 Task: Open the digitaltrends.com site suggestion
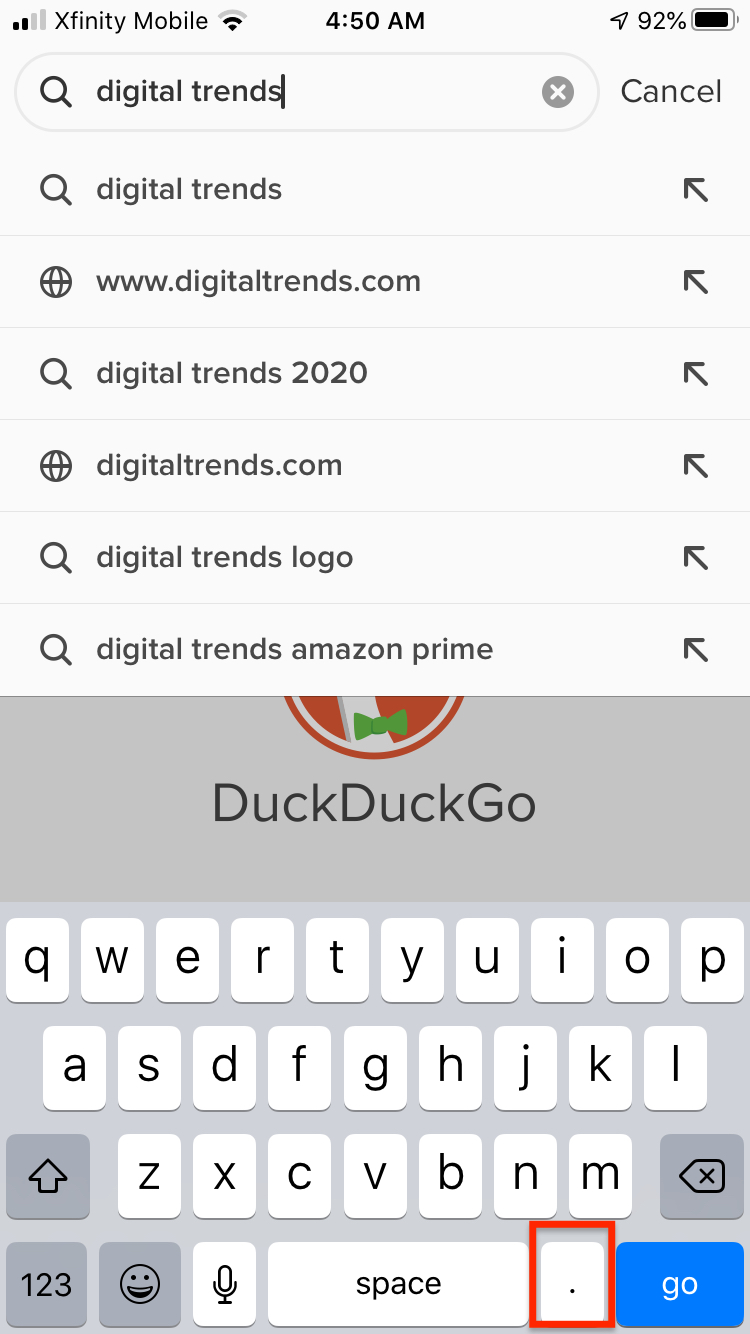tap(375, 466)
